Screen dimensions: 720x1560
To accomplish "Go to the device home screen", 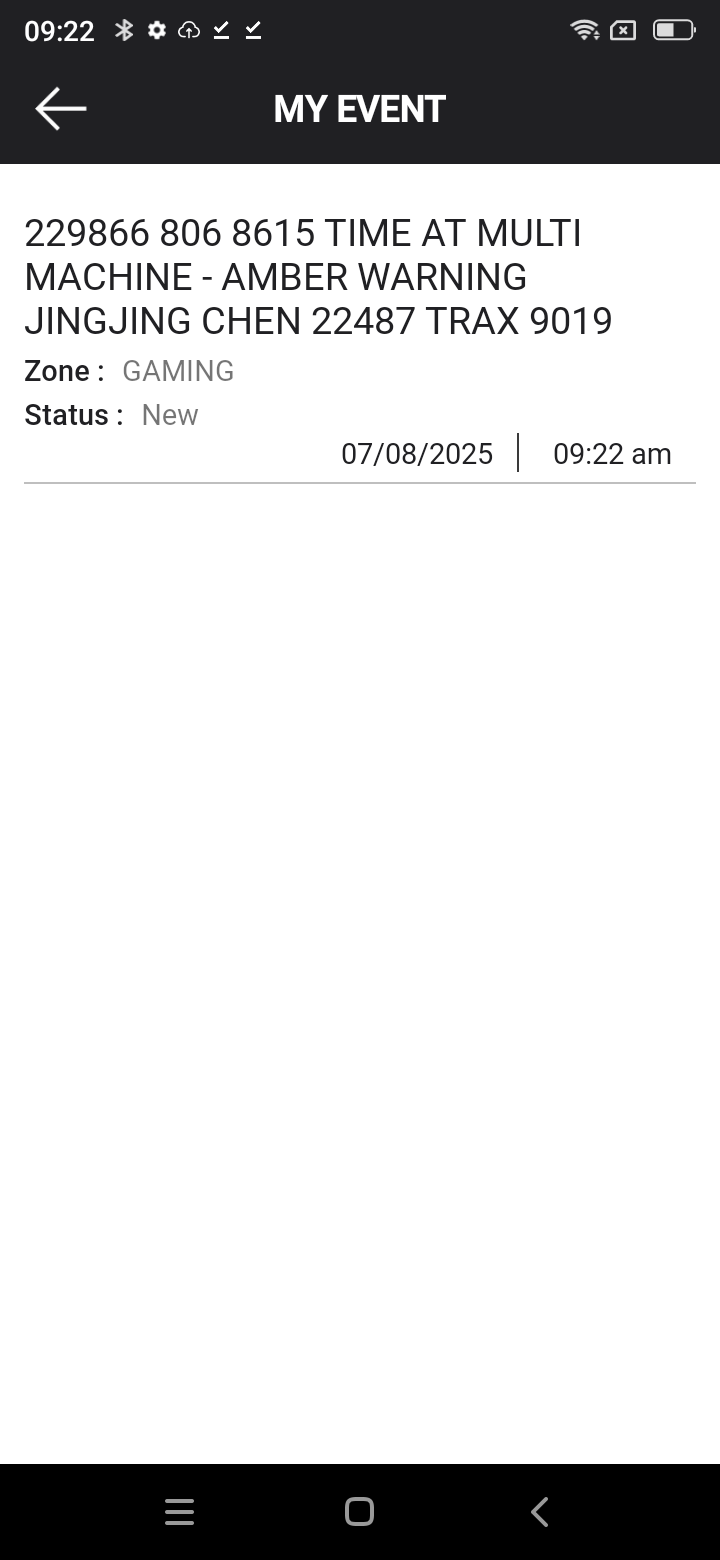I will click(x=359, y=1512).
